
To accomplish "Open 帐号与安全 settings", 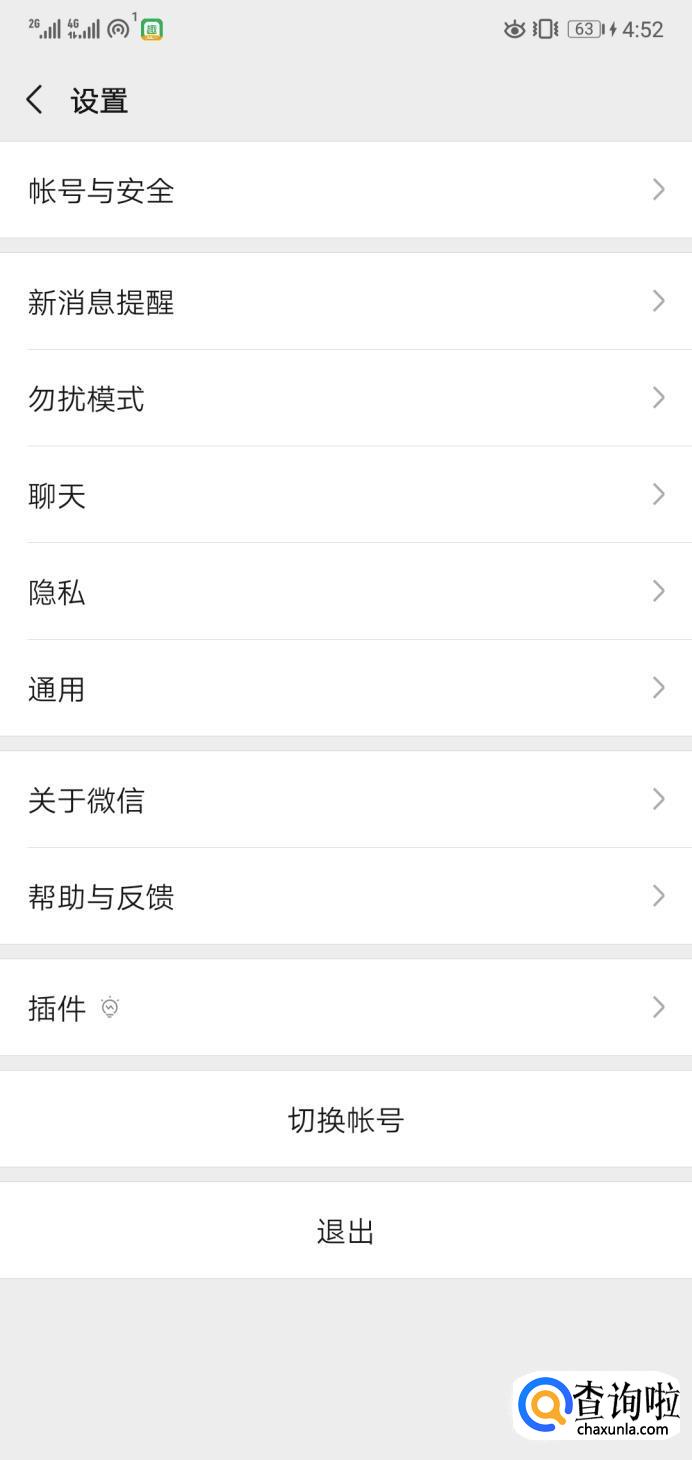I will click(346, 190).
